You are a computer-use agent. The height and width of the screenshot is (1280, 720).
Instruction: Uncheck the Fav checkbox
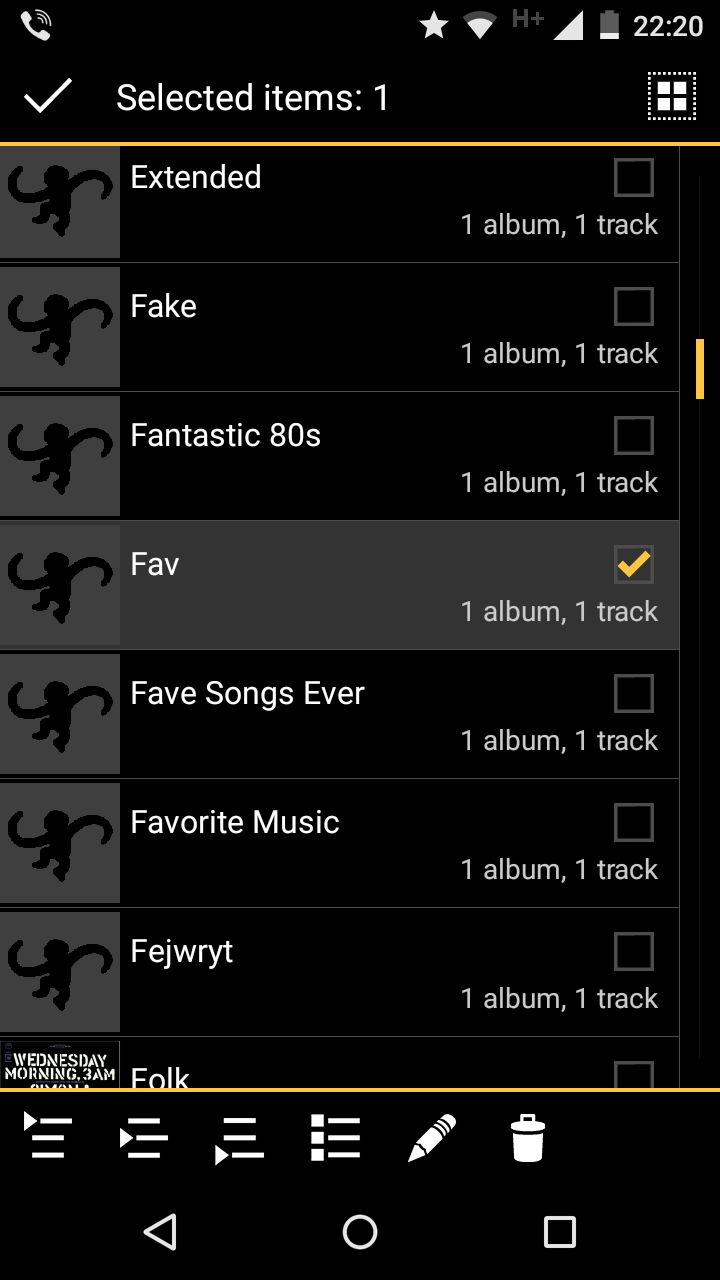[x=633, y=565]
